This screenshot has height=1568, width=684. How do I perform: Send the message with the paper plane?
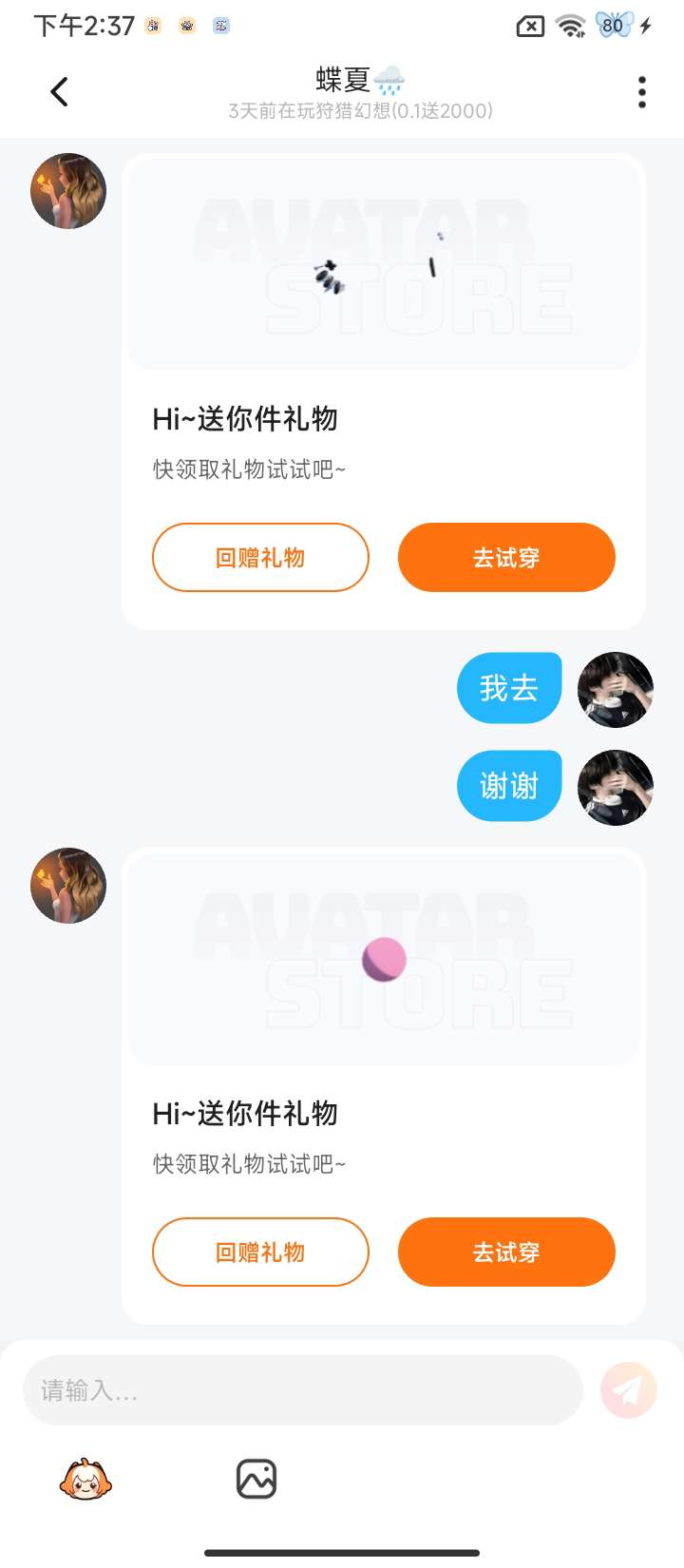point(628,1390)
